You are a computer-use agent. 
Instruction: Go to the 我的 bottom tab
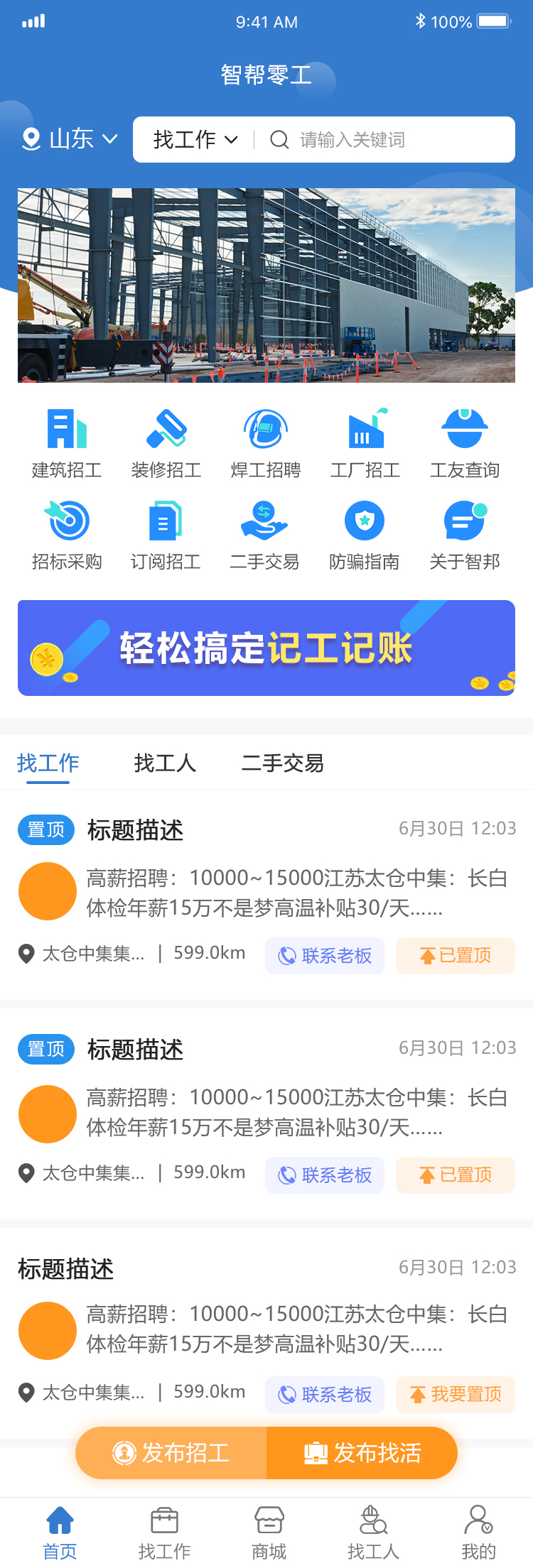(x=478, y=1532)
